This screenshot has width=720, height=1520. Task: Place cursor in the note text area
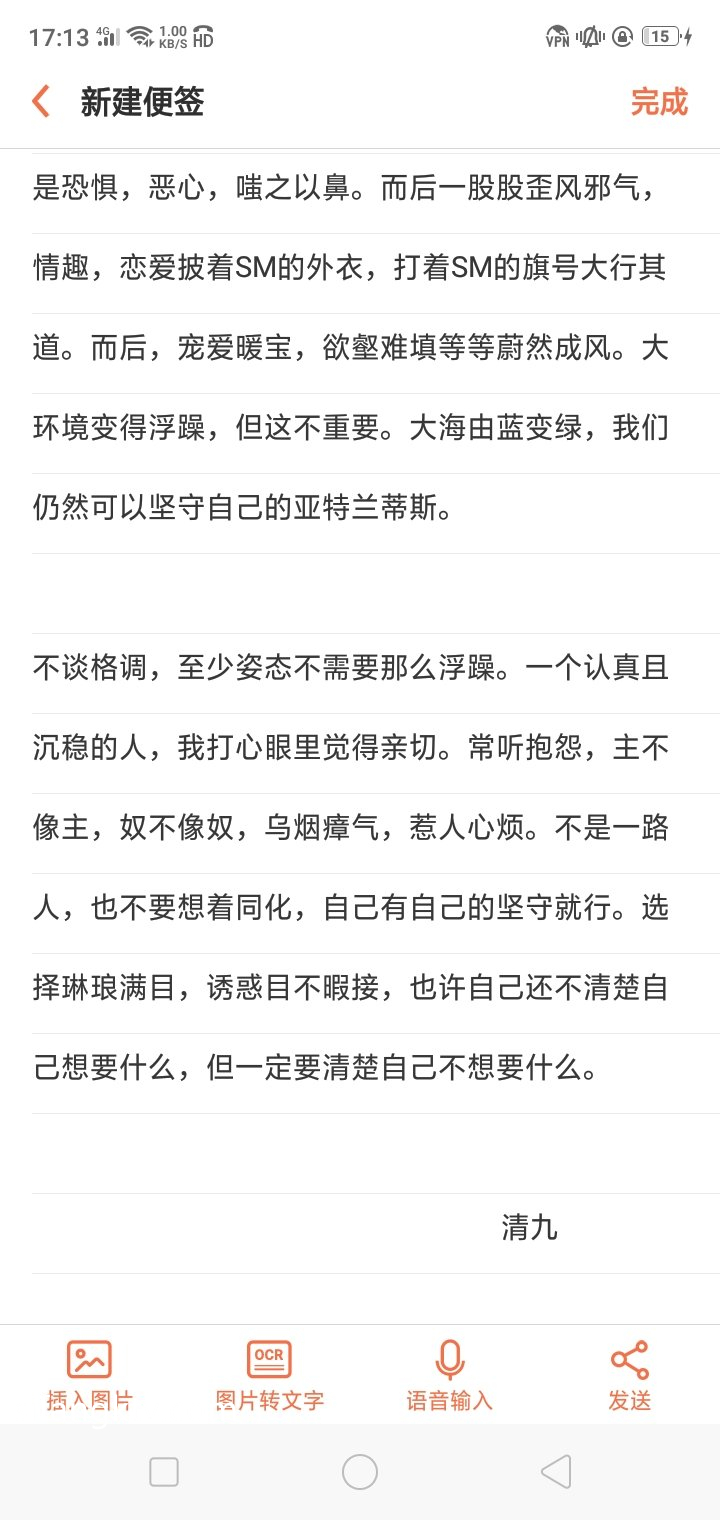(x=360, y=736)
